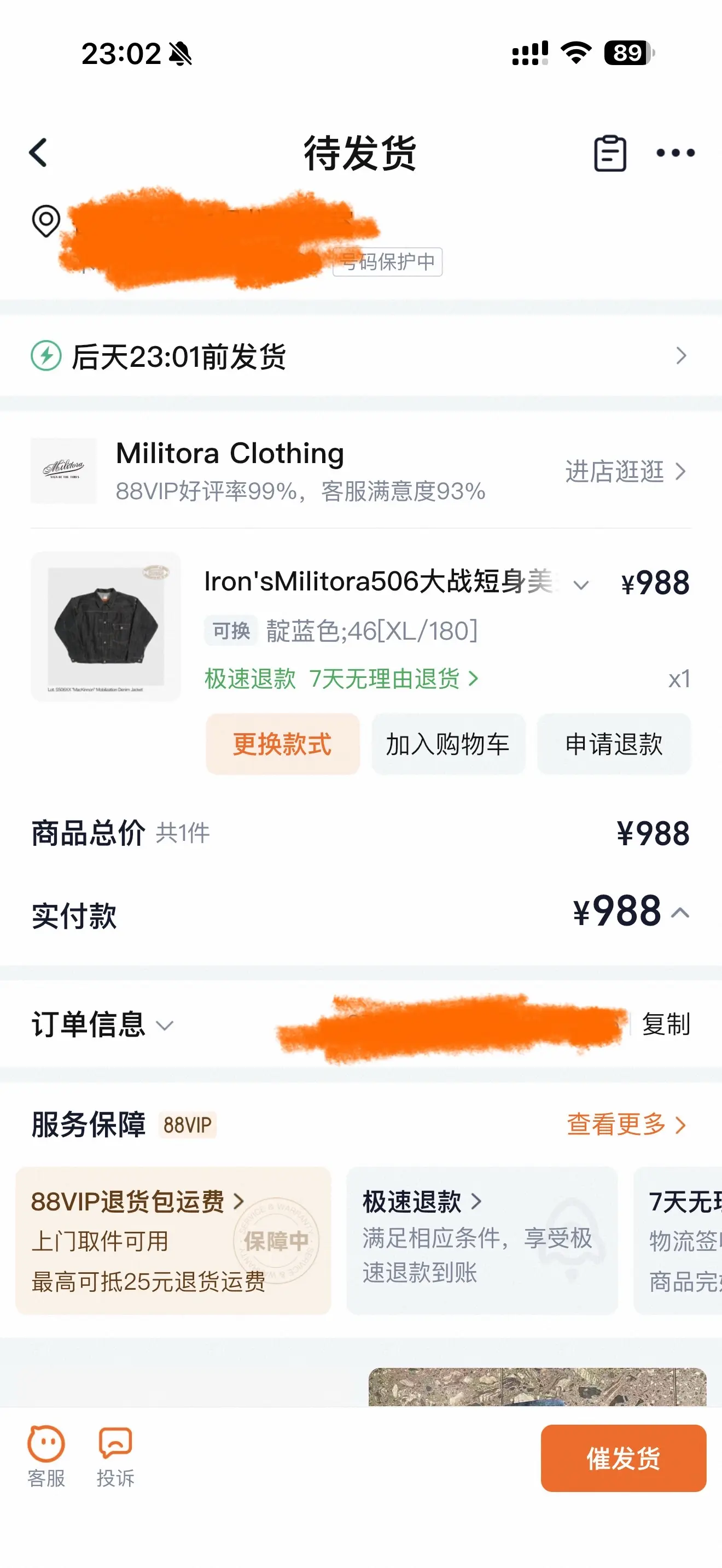Open 客服 customer service chat
This screenshot has width=722, height=1568.
pyautogui.click(x=46, y=1456)
